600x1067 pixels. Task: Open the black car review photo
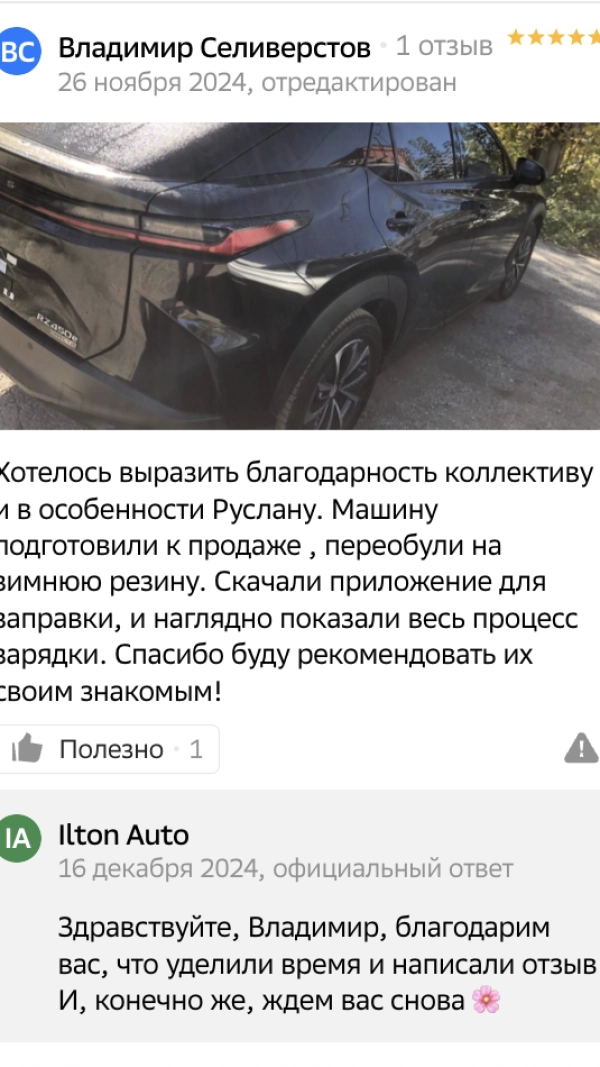[x=299, y=276]
